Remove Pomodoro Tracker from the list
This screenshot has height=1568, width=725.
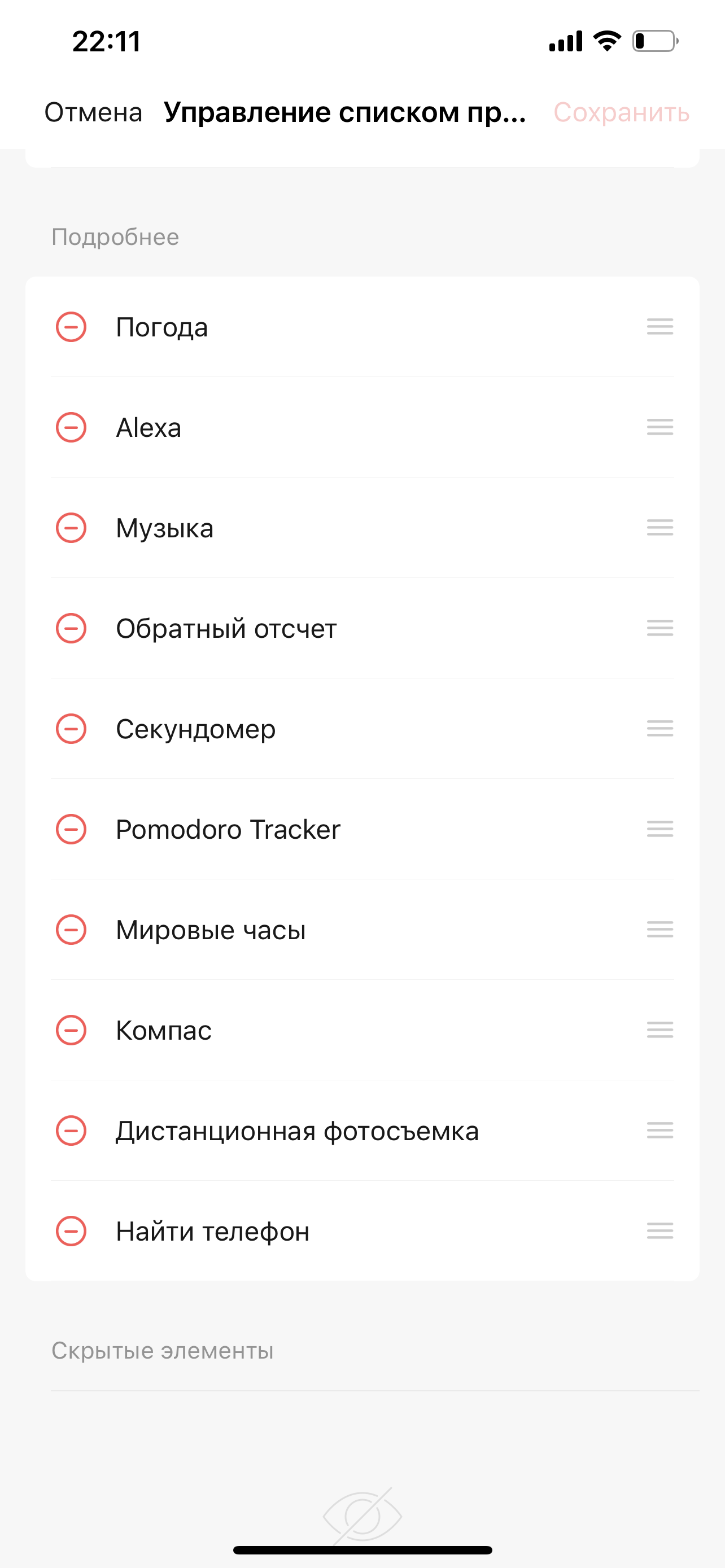[x=71, y=829]
